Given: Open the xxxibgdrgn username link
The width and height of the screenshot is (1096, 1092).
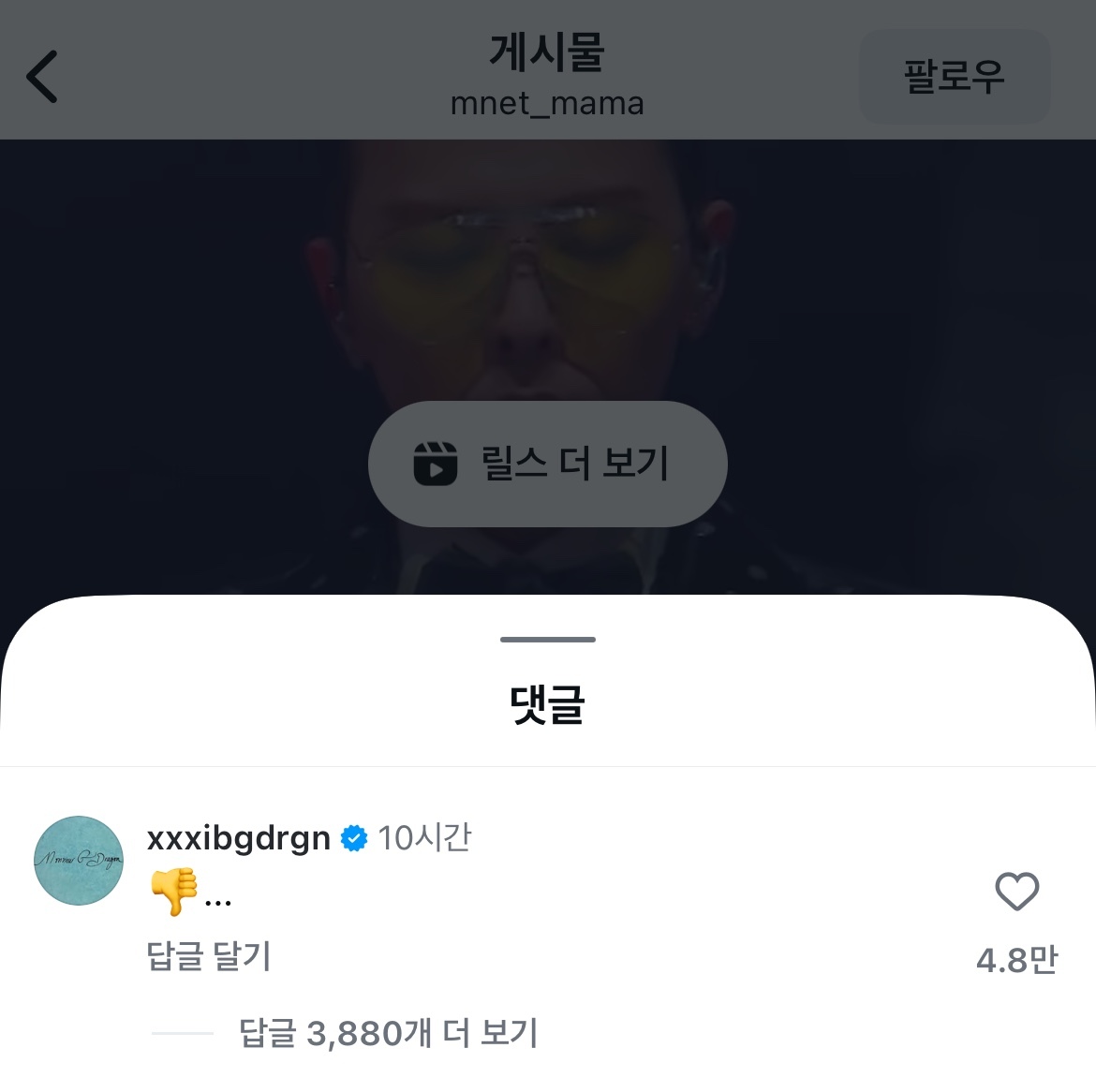Looking at the screenshot, I should [x=239, y=837].
